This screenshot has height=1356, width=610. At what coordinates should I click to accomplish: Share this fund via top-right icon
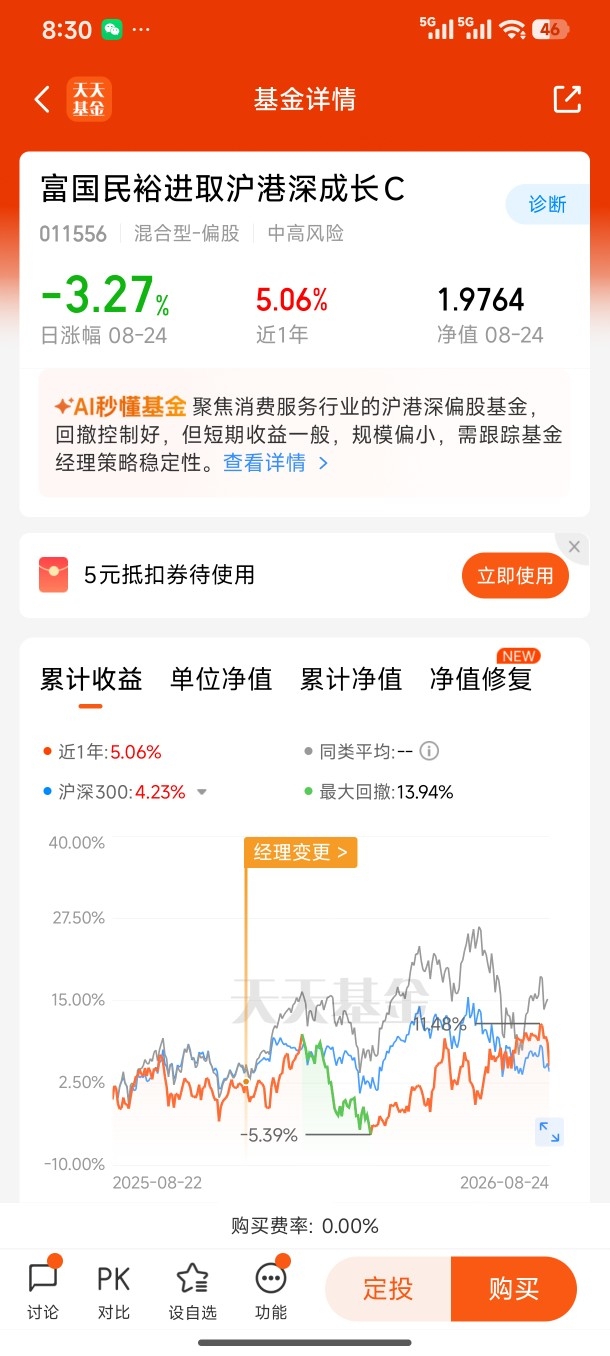[x=567, y=99]
